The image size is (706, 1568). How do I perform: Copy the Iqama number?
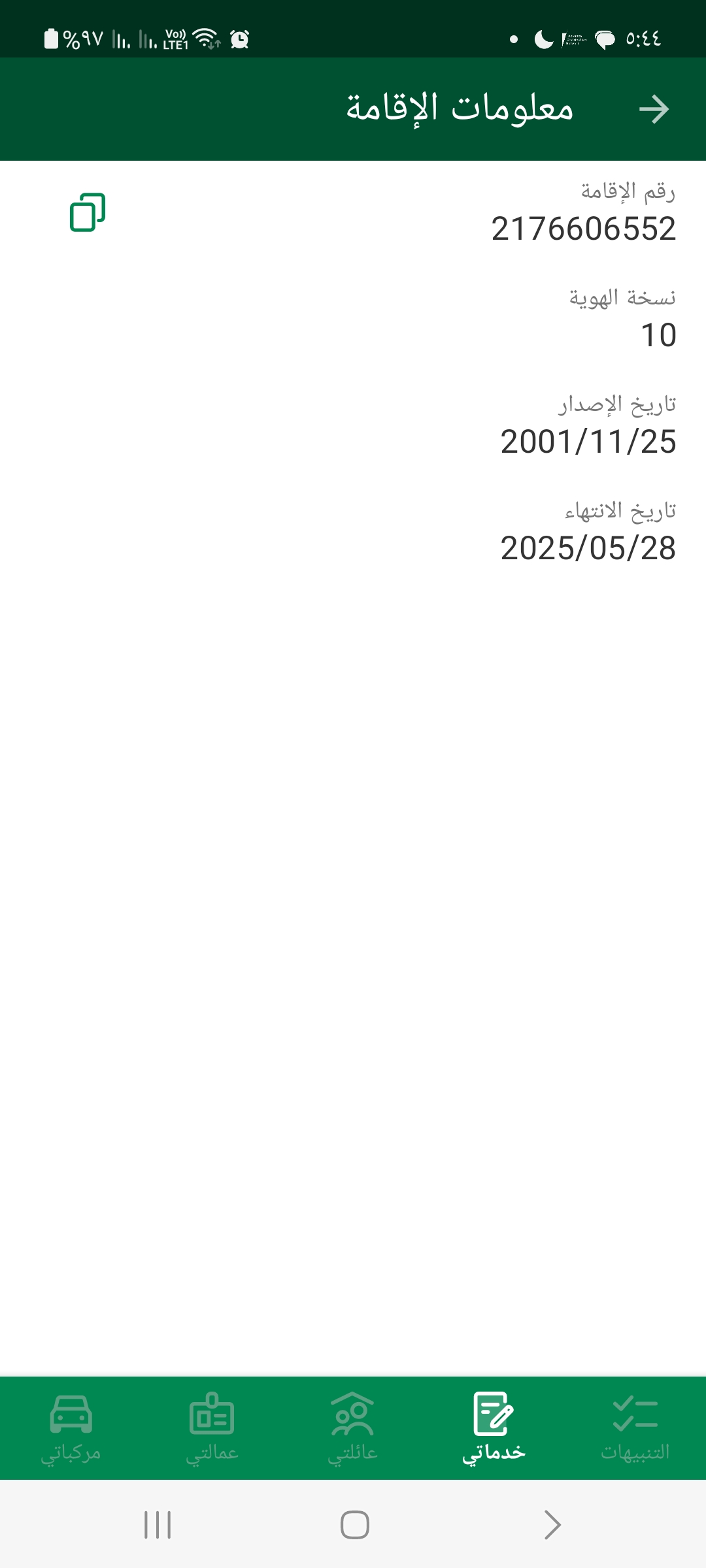pyautogui.click(x=88, y=212)
